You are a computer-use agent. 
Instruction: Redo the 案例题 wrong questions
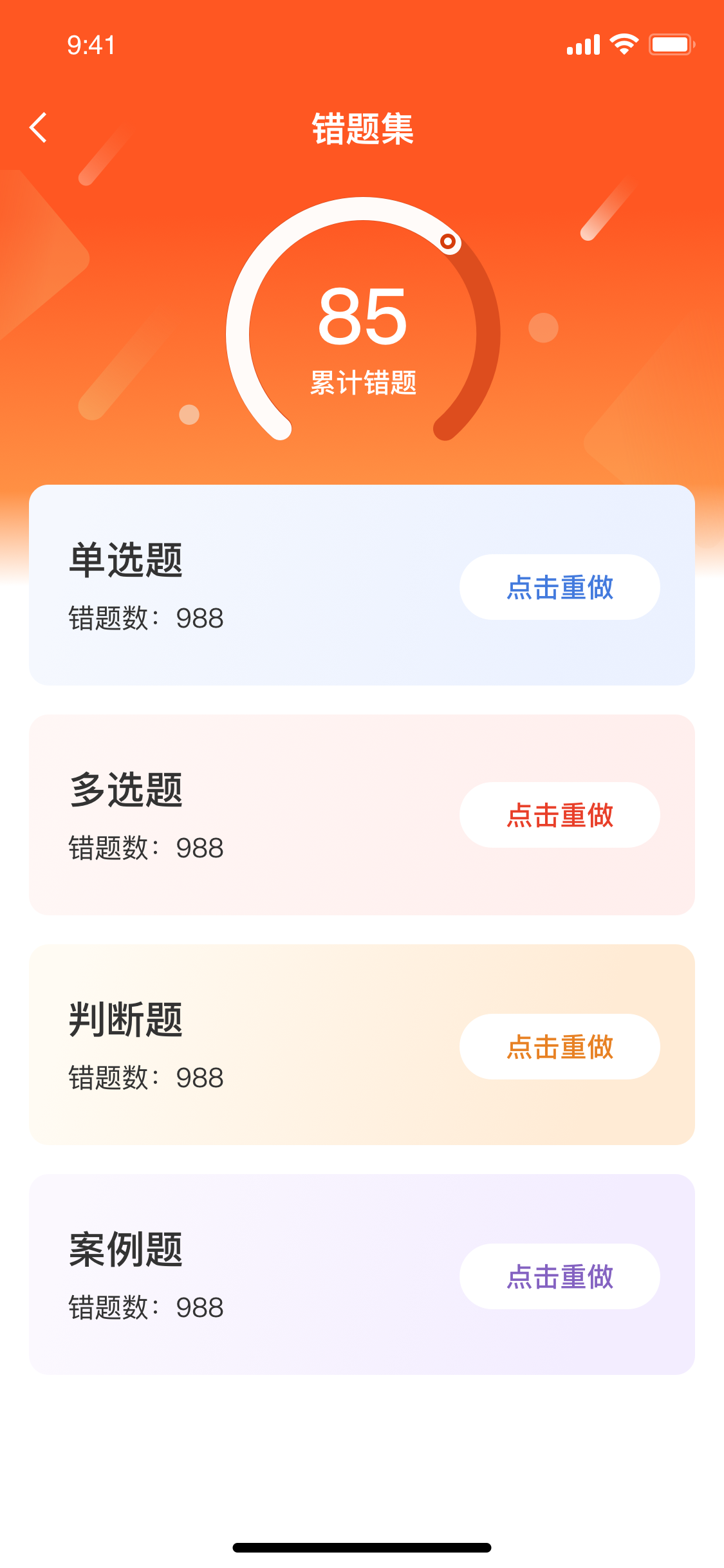pyautogui.click(x=559, y=1276)
